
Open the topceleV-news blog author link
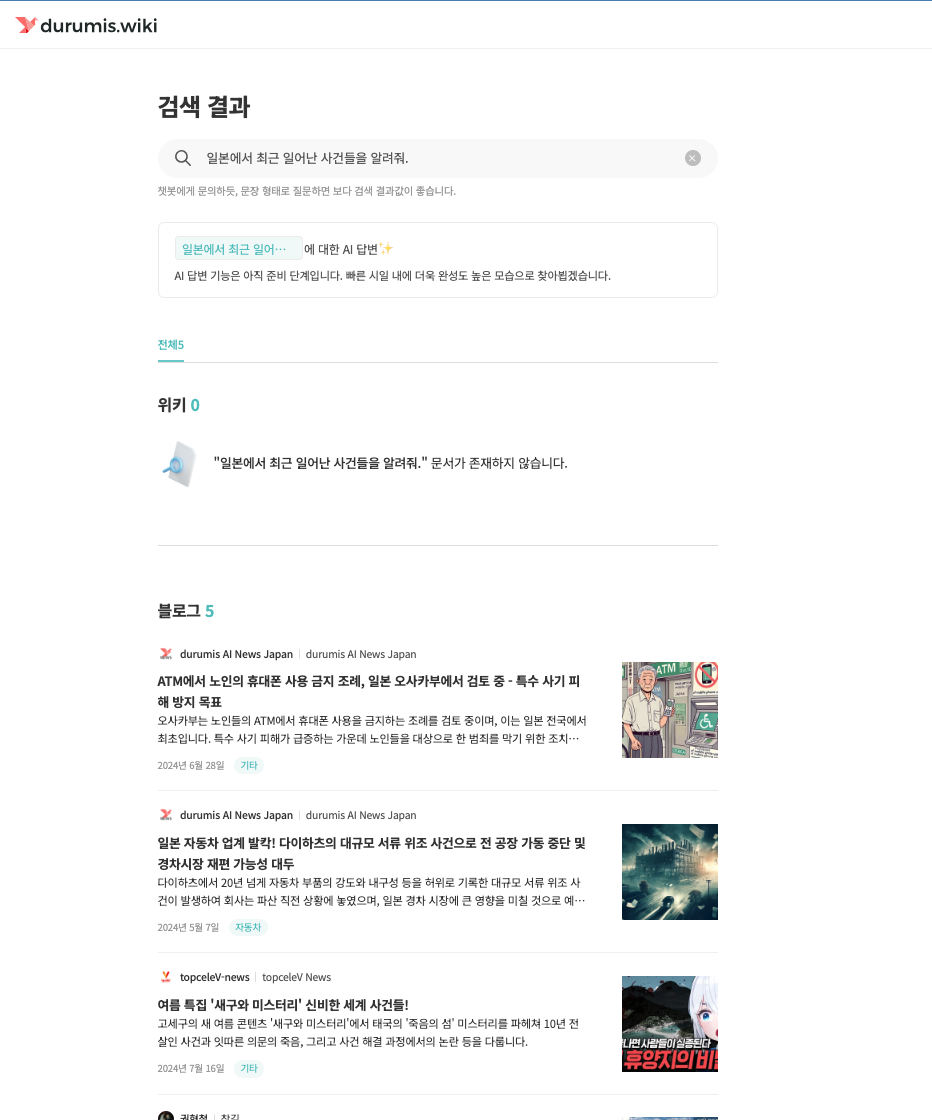pos(214,977)
